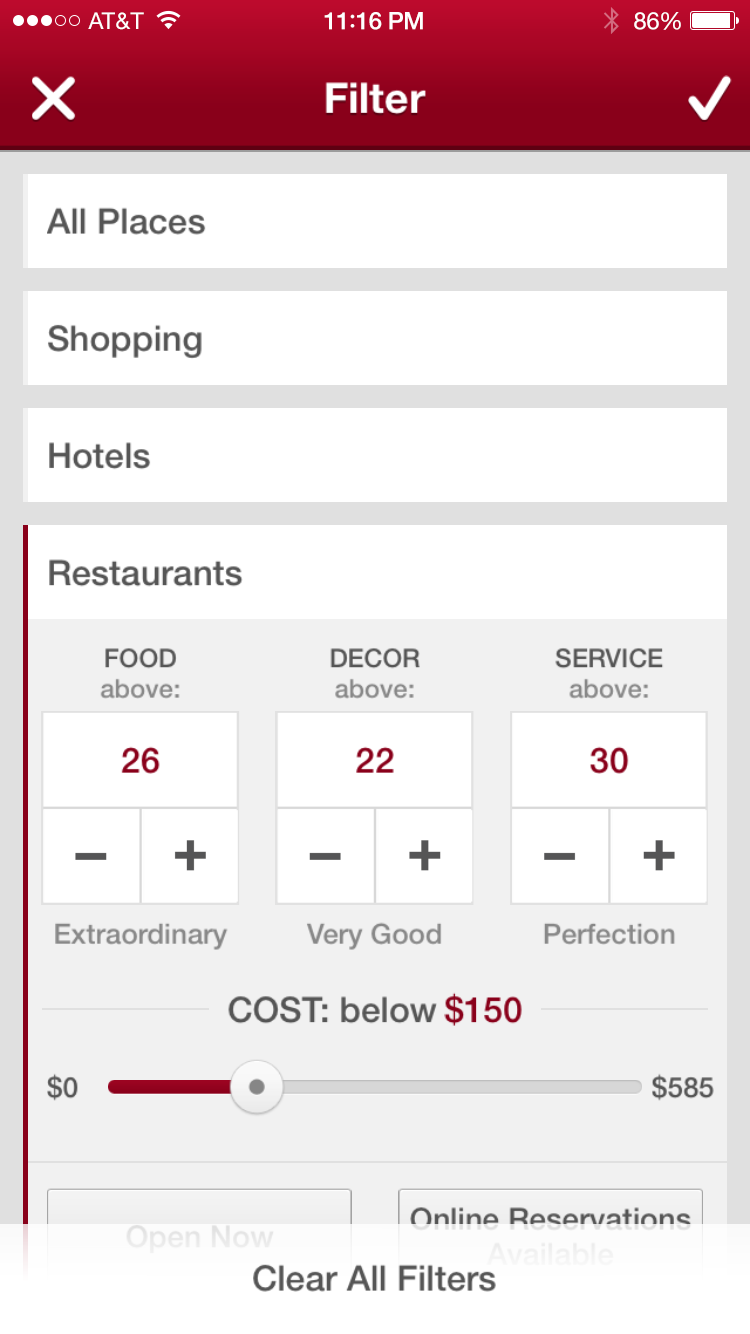Decrease the FOOD rating minimum

click(91, 856)
